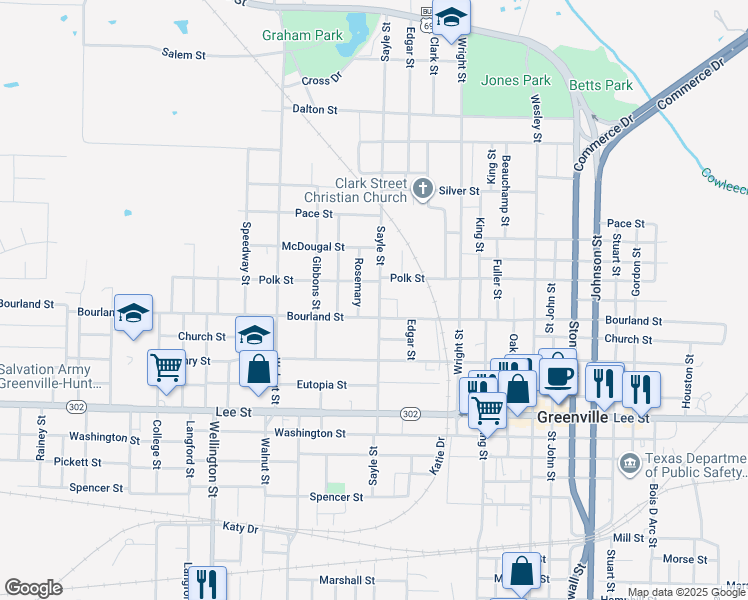Open the shopping cart marker near College St
Screen dimensions: 748x600
166,369
